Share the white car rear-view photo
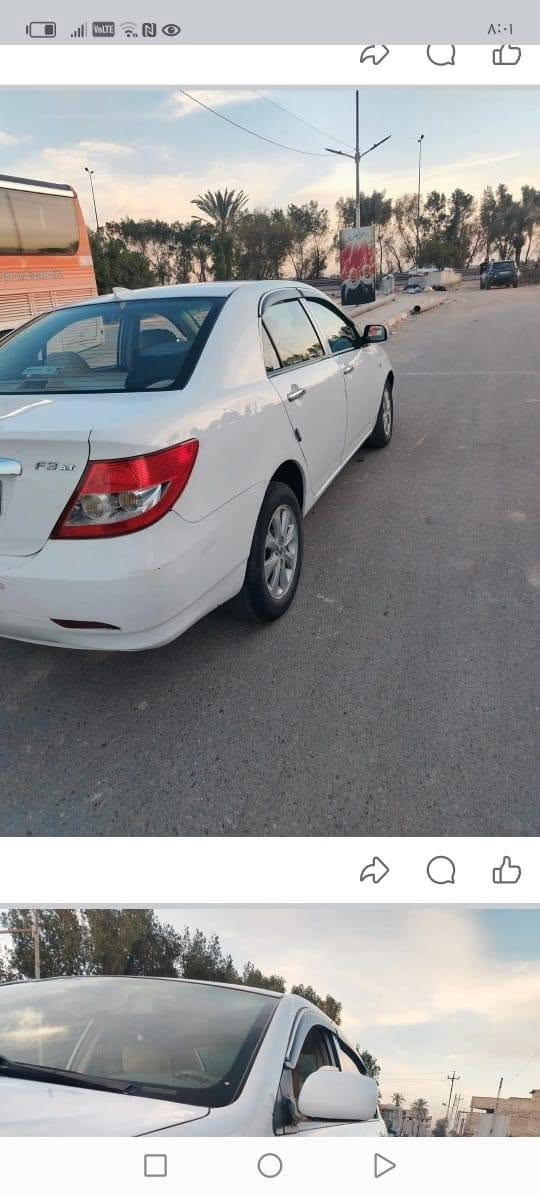 tap(374, 870)
